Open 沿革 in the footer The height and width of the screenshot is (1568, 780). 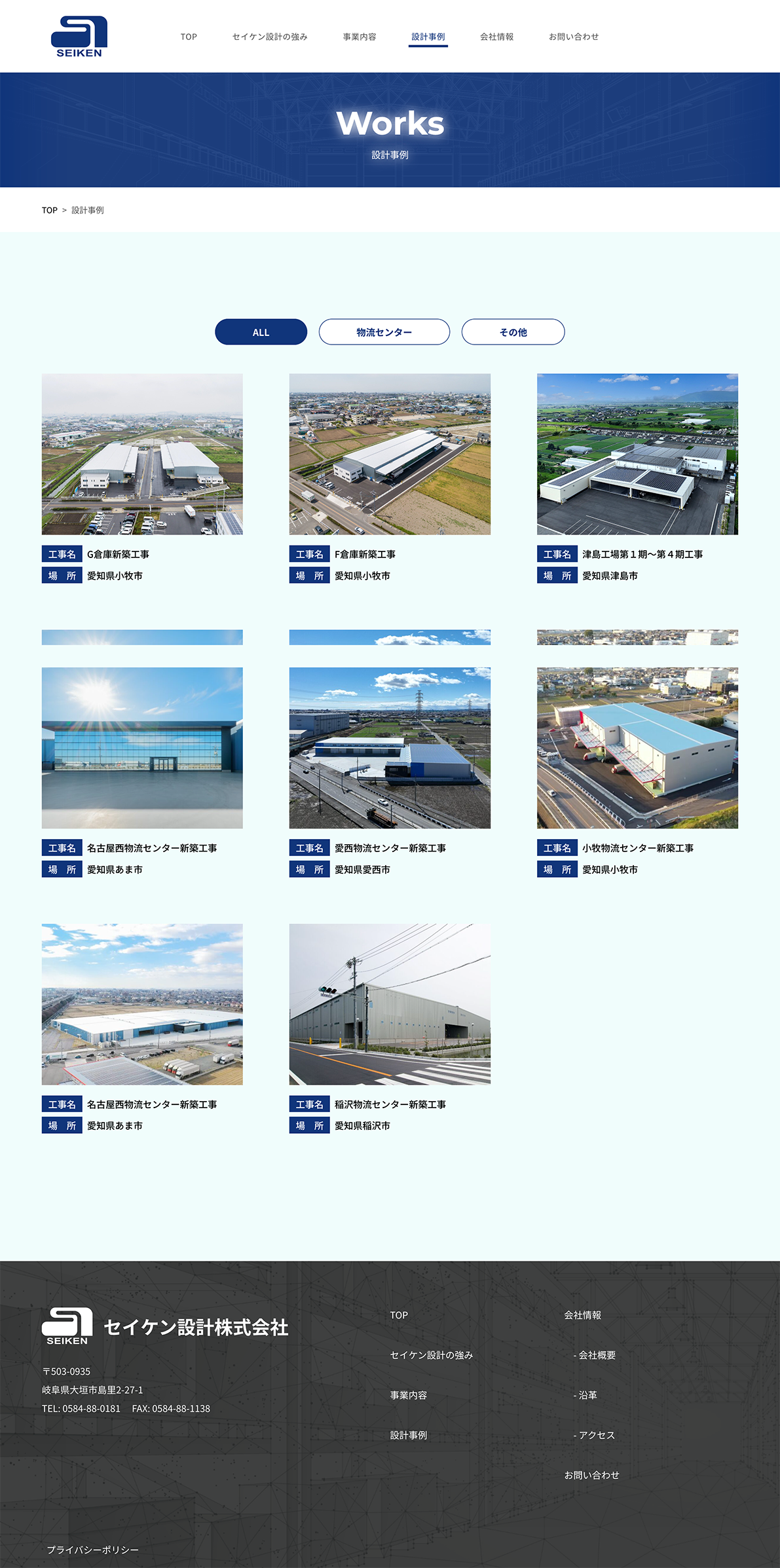(587, 1395)
